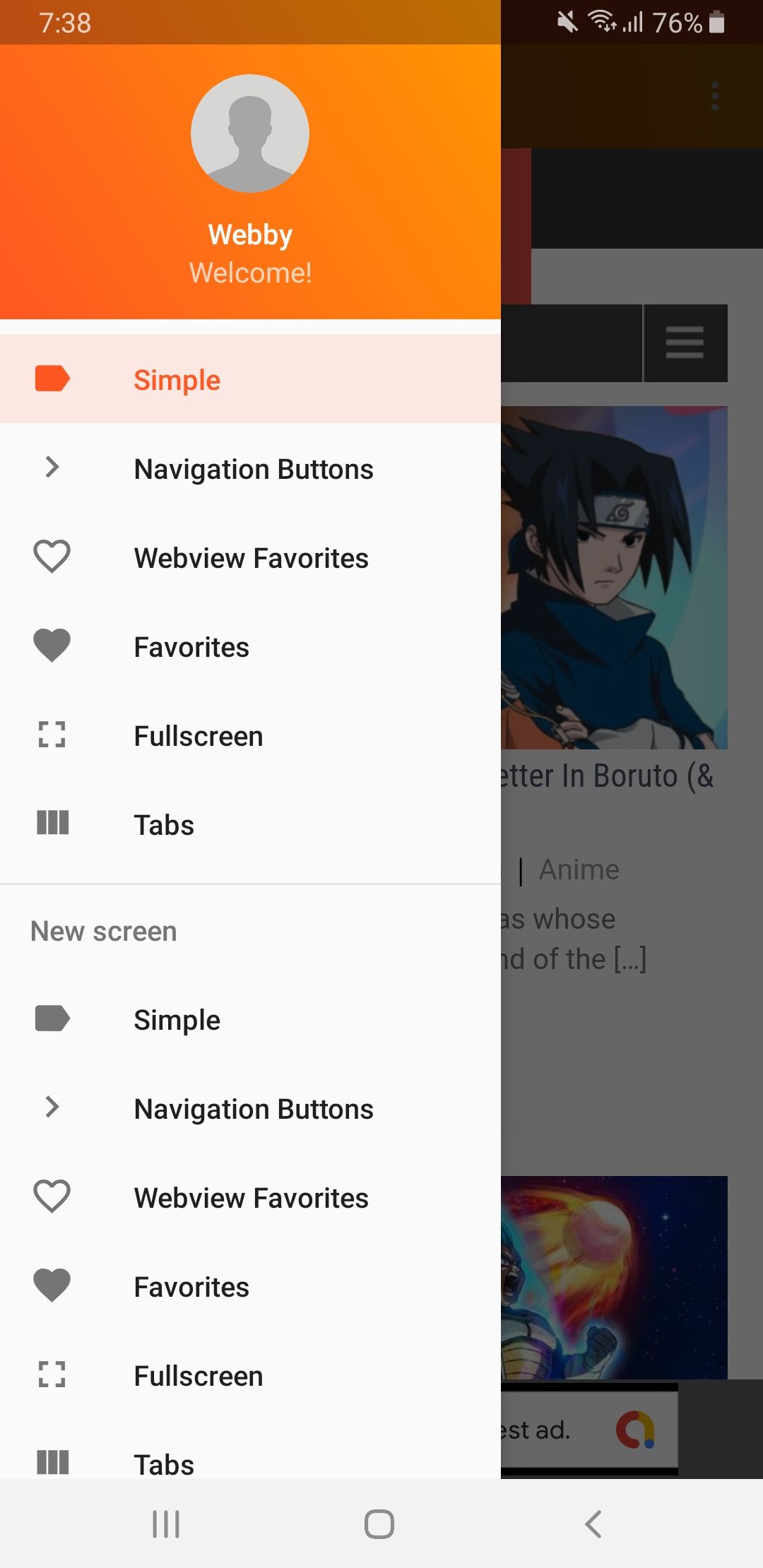Image resolution: width=763 pixels, height=1568 pixels.
Task: Open Fullscreen above the New screen header
Action: [x=250, y=735]
